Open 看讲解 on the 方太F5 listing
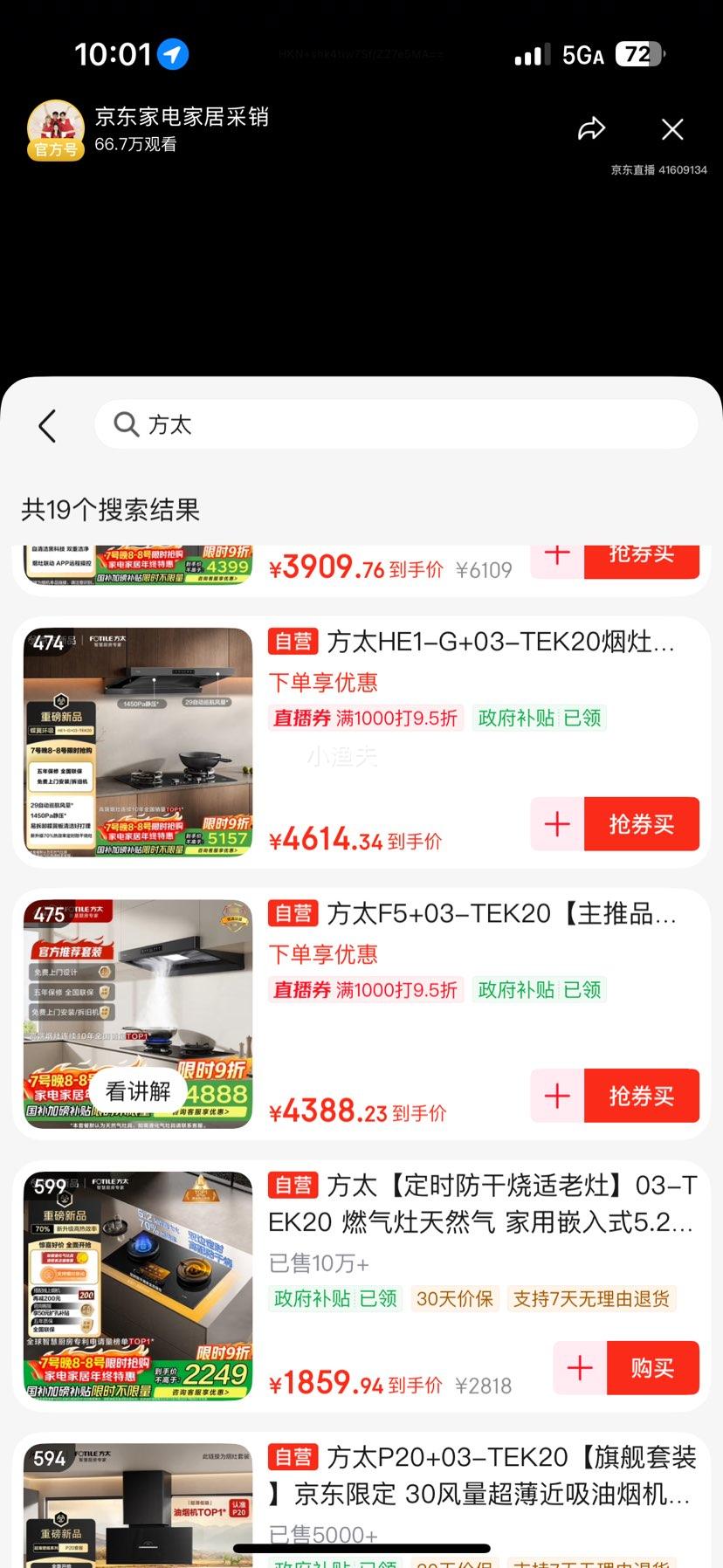The width and height of the screenshot is (723, 1568). coord(138,1090)
